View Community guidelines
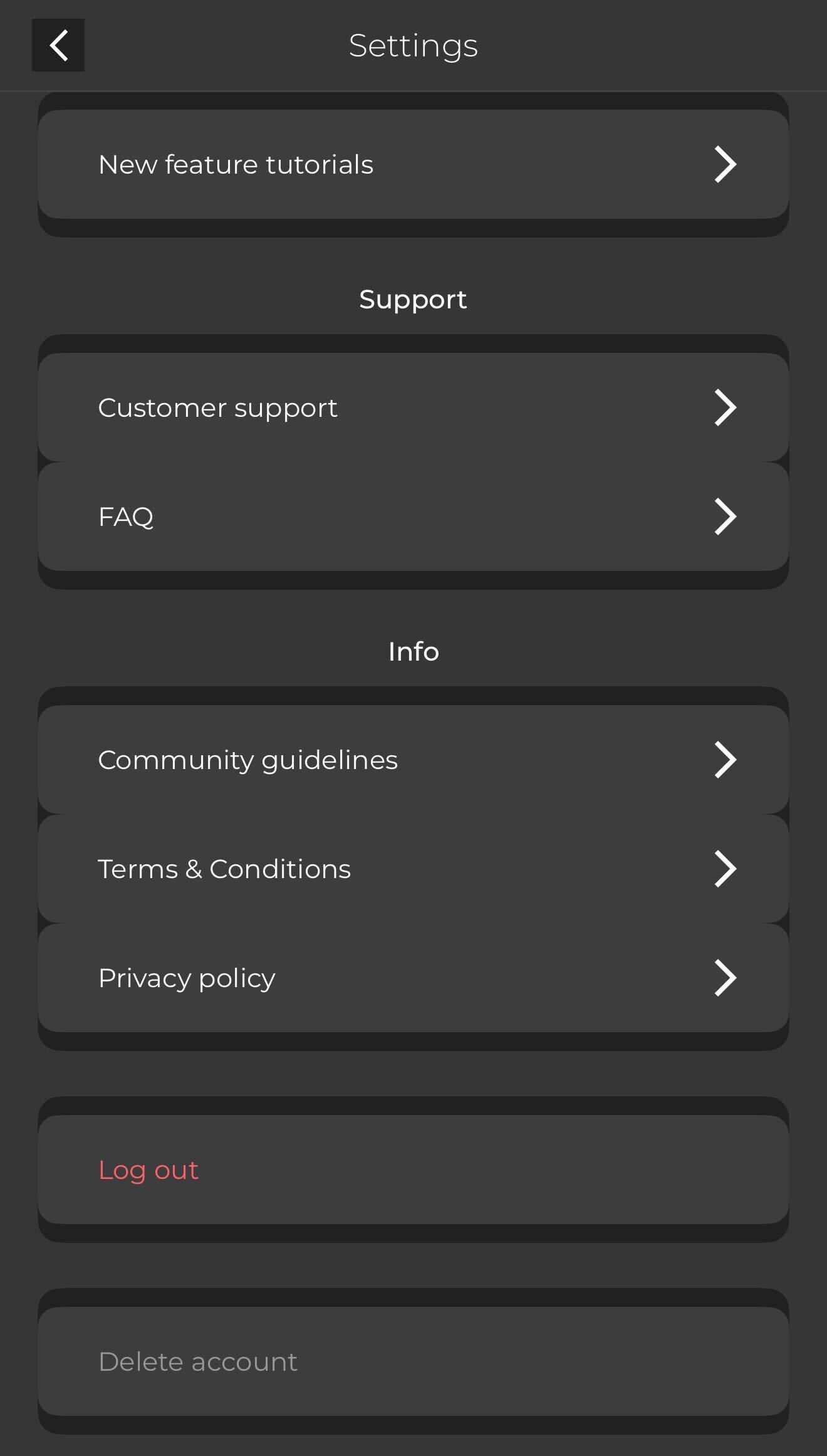 (x=413, y=760)
